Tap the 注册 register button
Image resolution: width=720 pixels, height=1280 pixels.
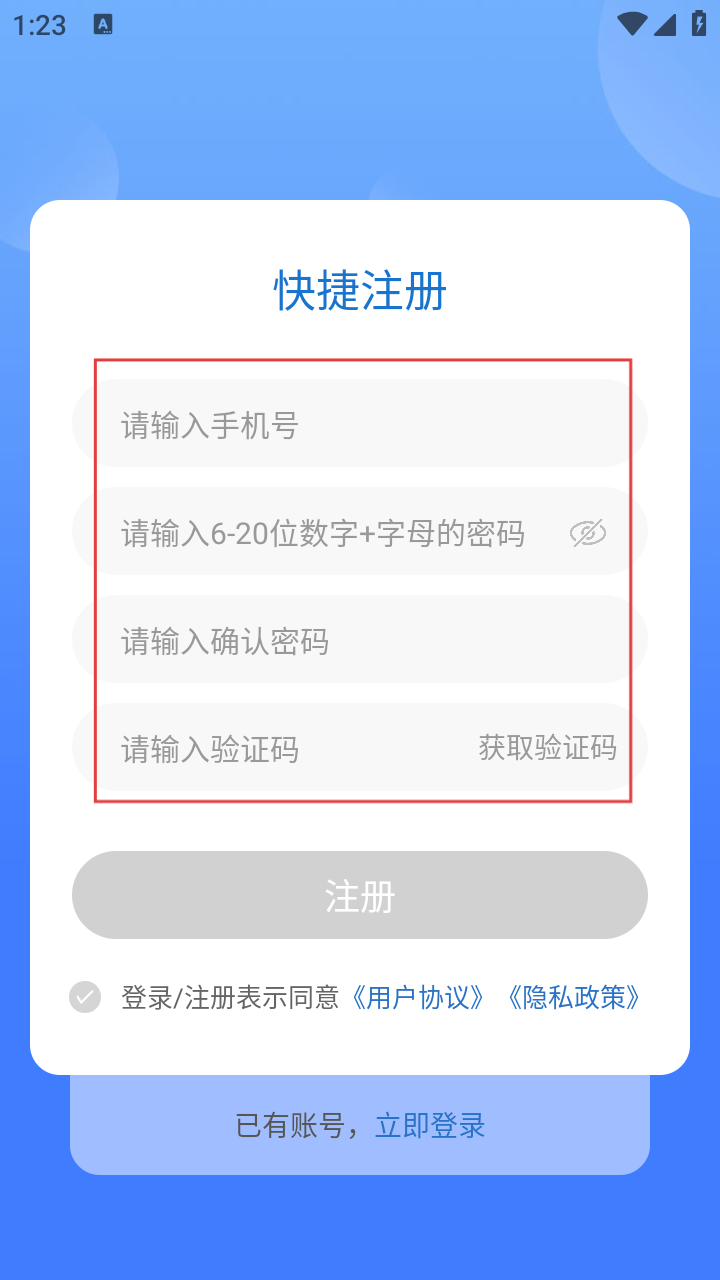point(360,895)
